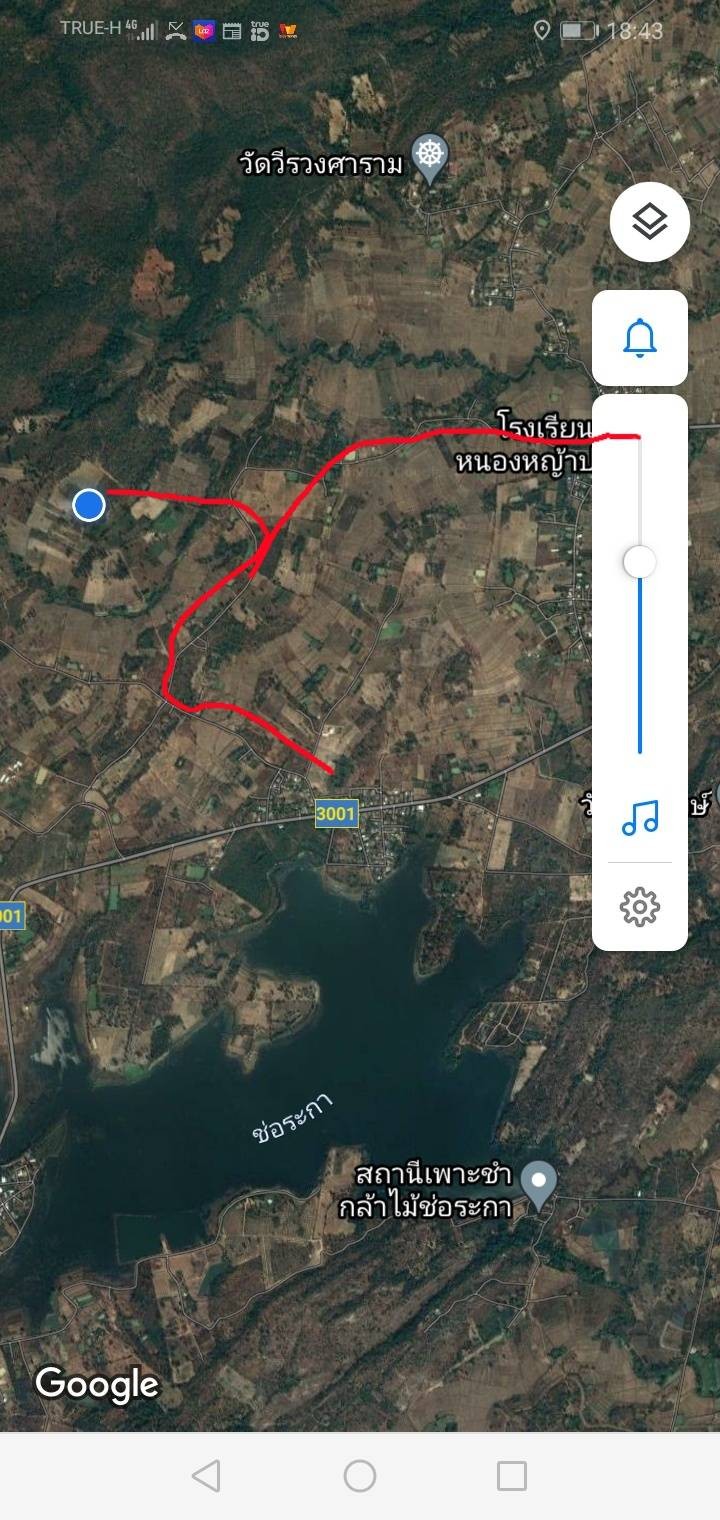Image resolution: width=720 pixels, height=1520 pixels.
Task: Tap the blue current location dot
Action: pos(89,505)
